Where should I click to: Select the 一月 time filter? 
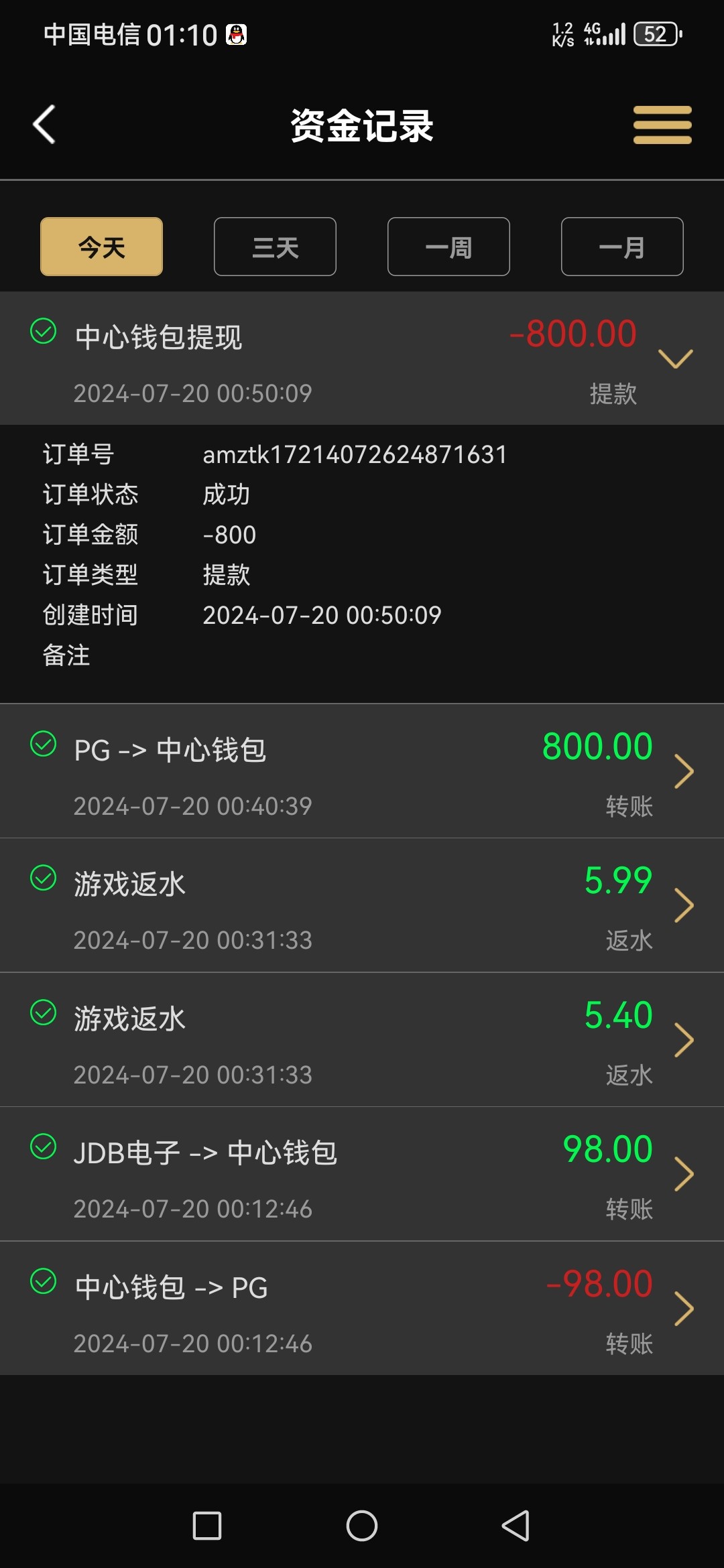(621, 247)
